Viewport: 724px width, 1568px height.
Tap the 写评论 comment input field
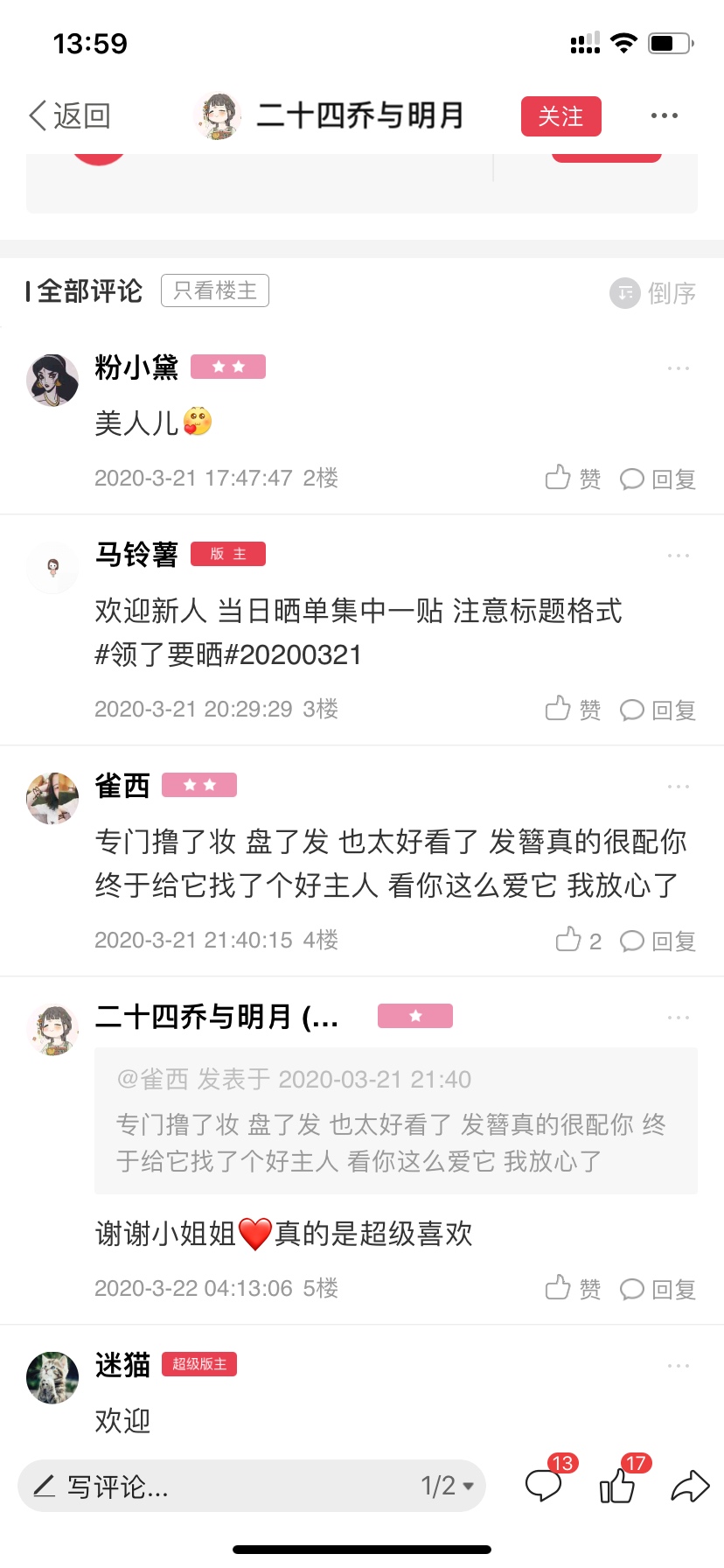pos(219,1486)
